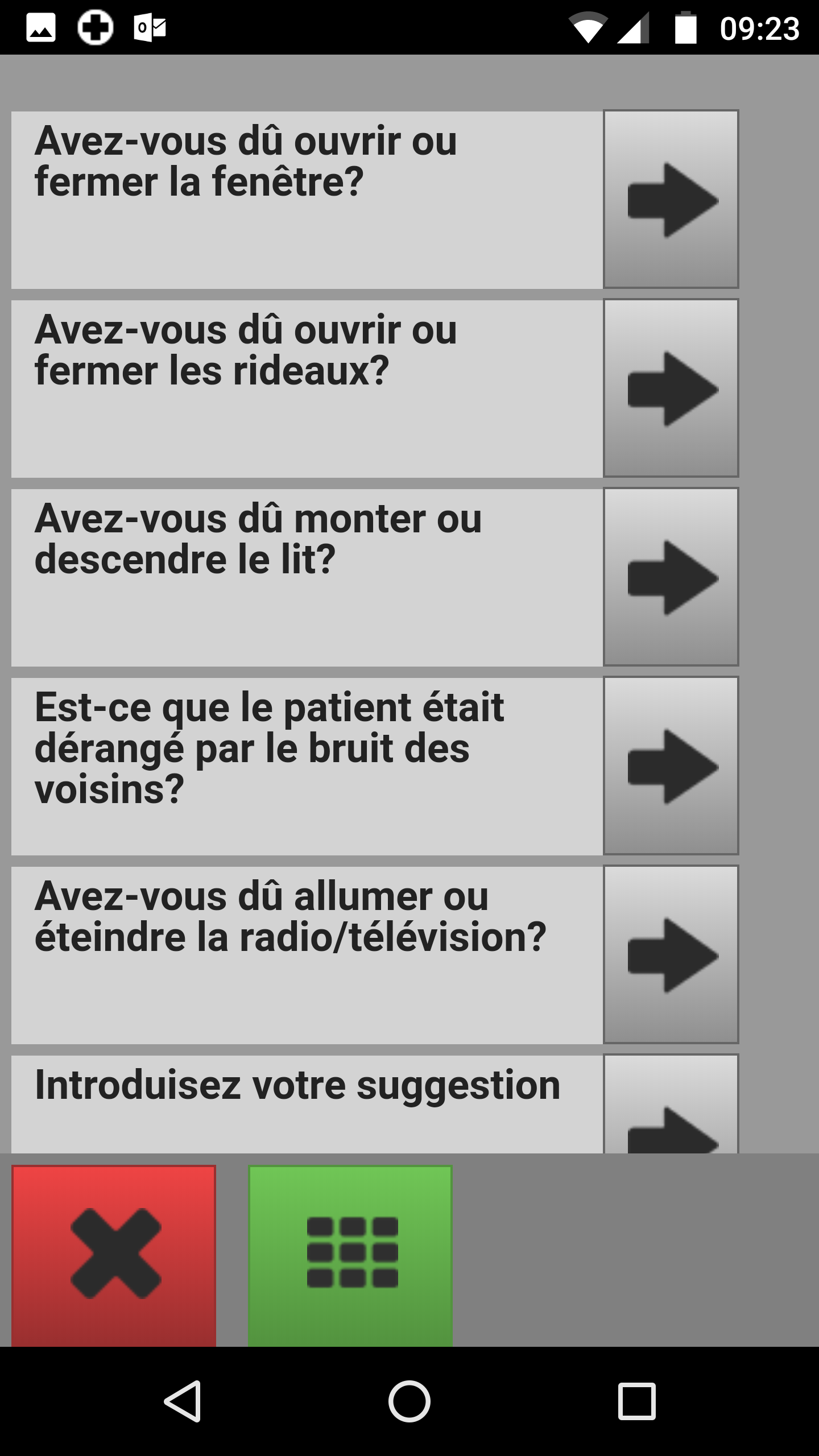Open Introduisez votre suggestion arrow
This screenshot has height=1456, width=819.
[671, 1103]
